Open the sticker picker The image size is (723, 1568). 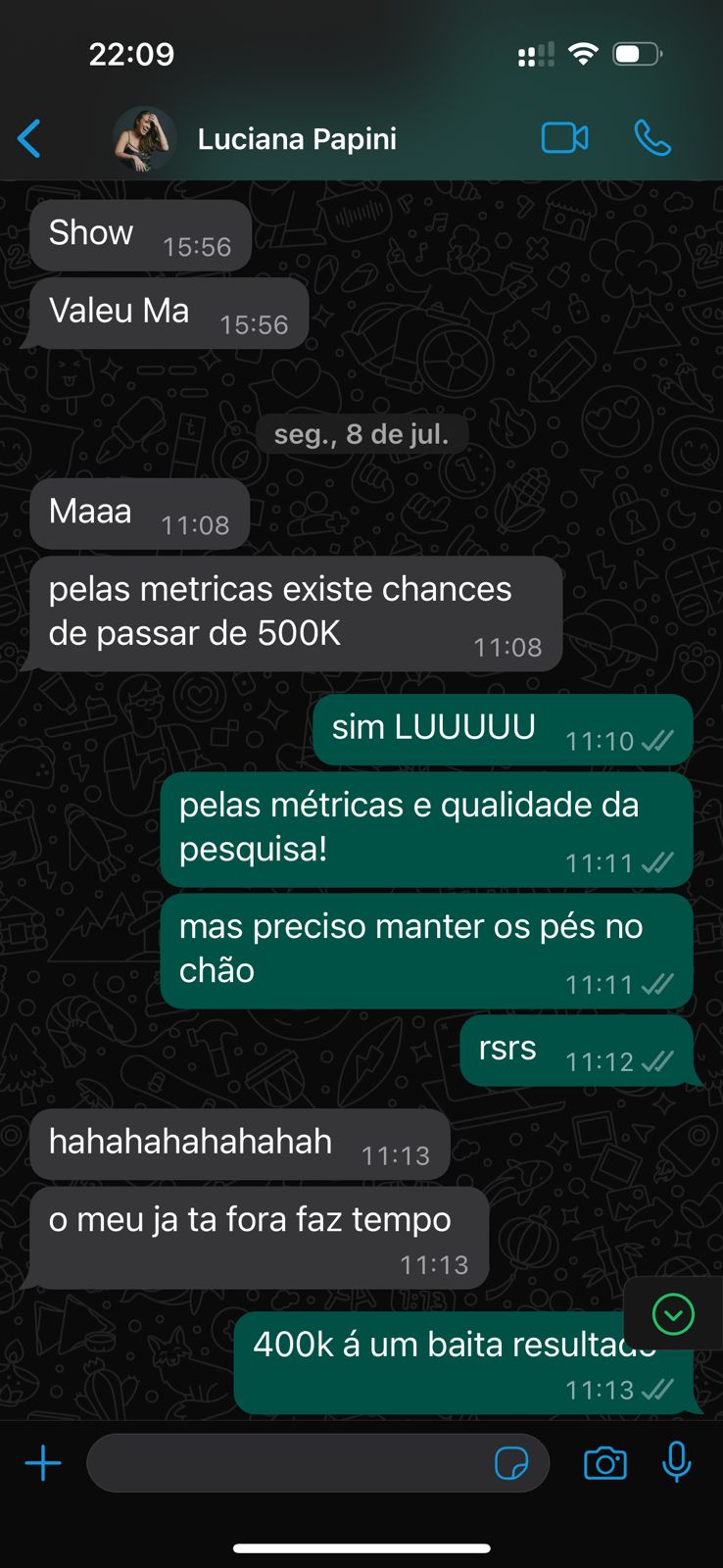point(511,1464)
